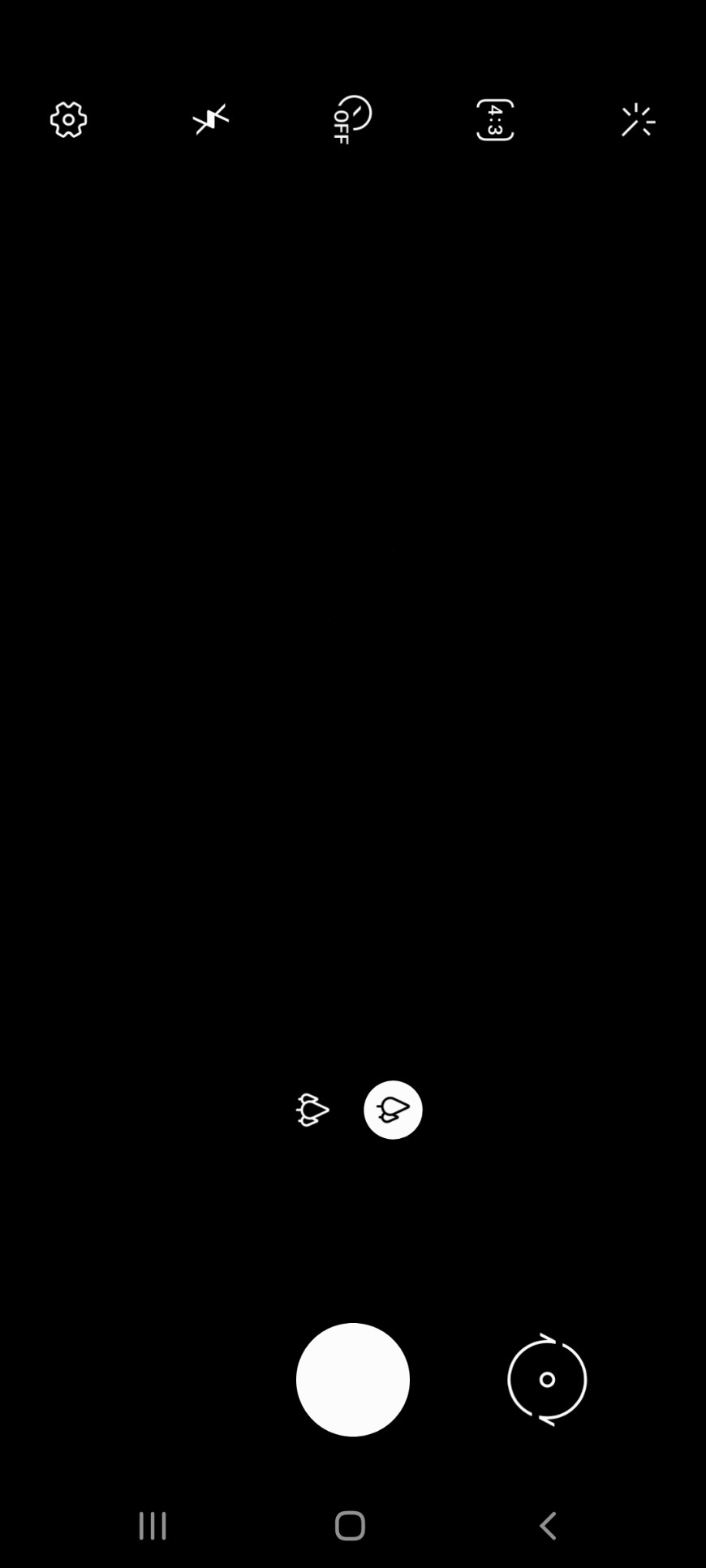Open the recent apps view

[153, 1526]
